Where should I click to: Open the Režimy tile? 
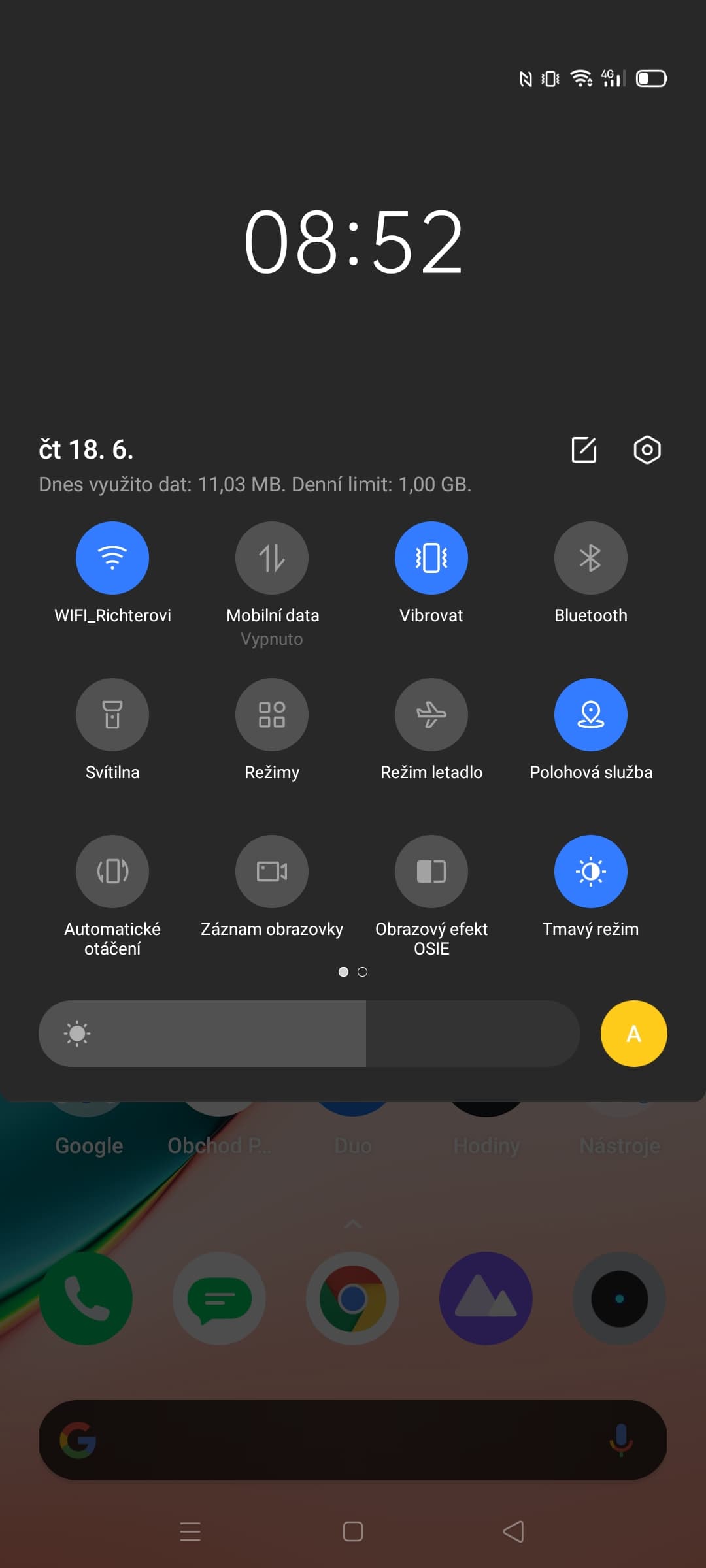[x=272, y=715]
